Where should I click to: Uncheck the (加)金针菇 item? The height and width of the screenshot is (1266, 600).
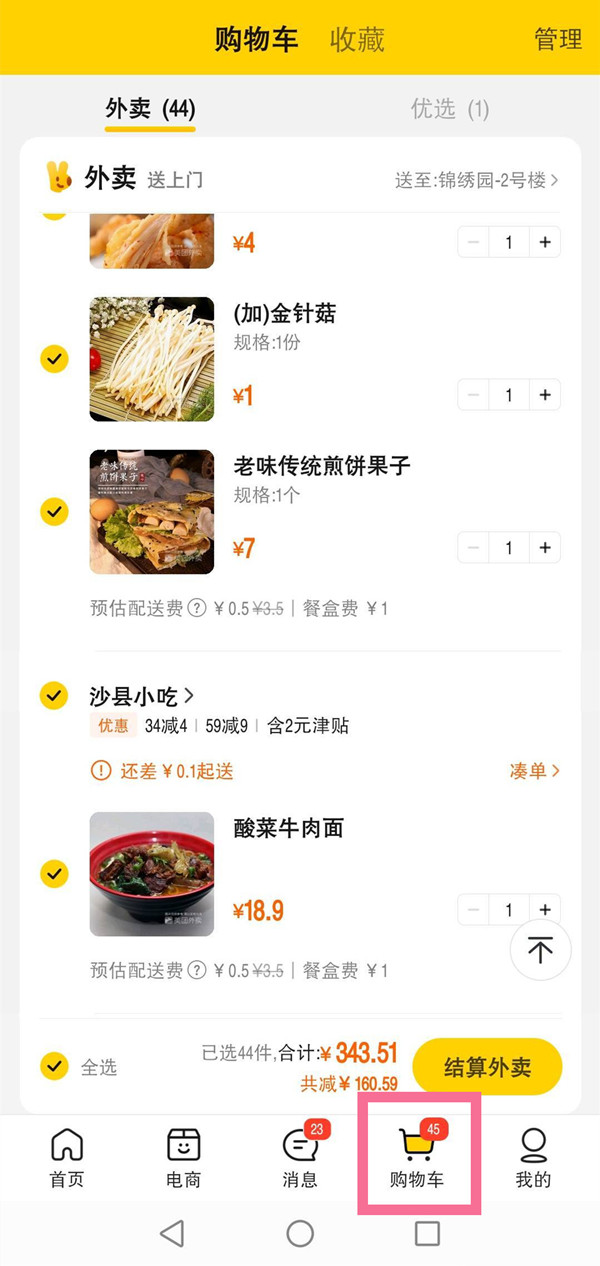point(54,359)
